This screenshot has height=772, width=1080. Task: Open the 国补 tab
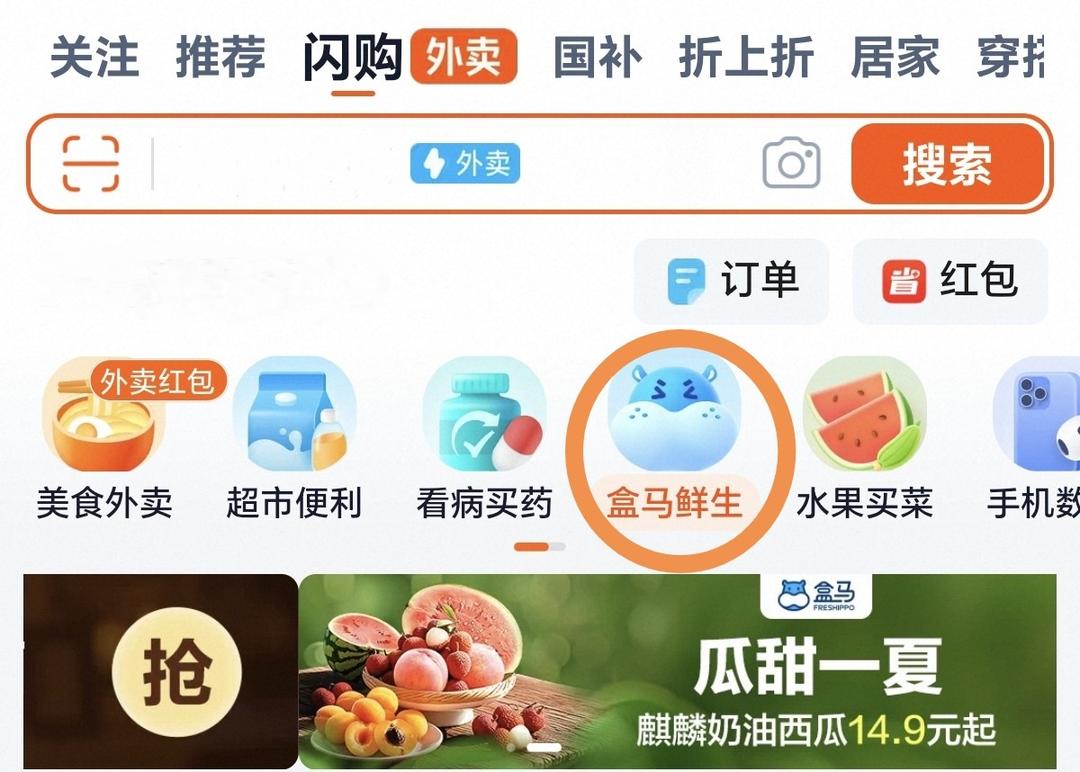597,57
